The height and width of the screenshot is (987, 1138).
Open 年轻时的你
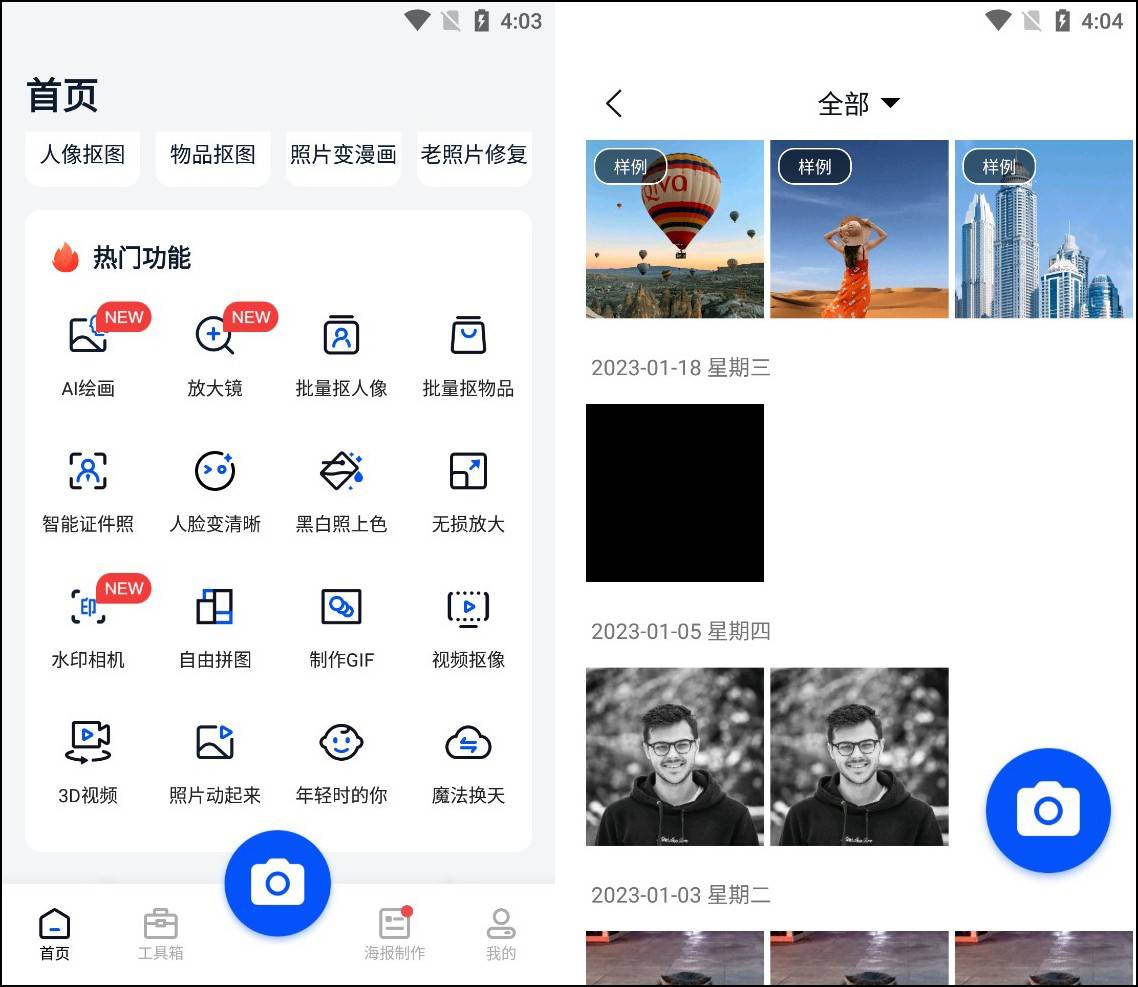click(x=341, y=759)
